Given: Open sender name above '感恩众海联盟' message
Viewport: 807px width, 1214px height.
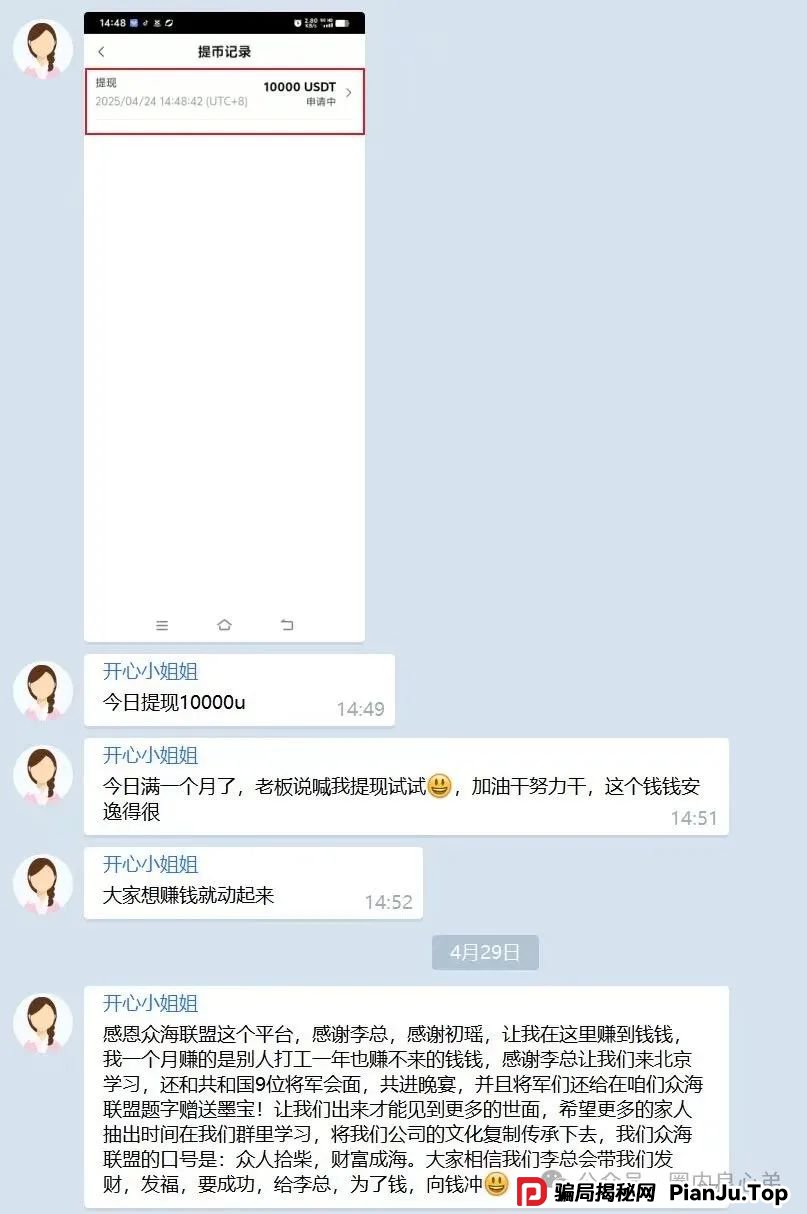Looking at the screenshot, I should coord(150,1004).
